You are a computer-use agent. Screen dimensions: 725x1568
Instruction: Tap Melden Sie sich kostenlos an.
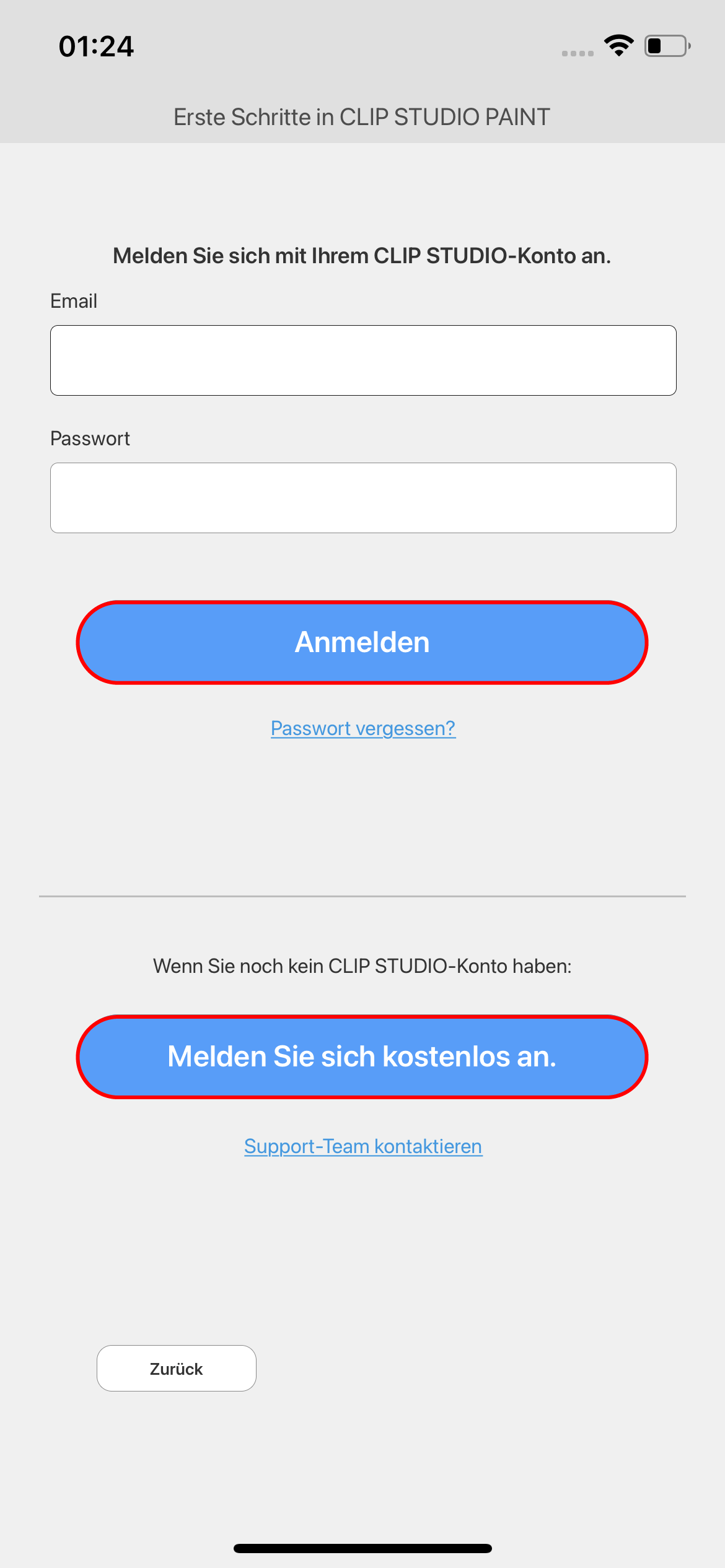pos(362,1056)
